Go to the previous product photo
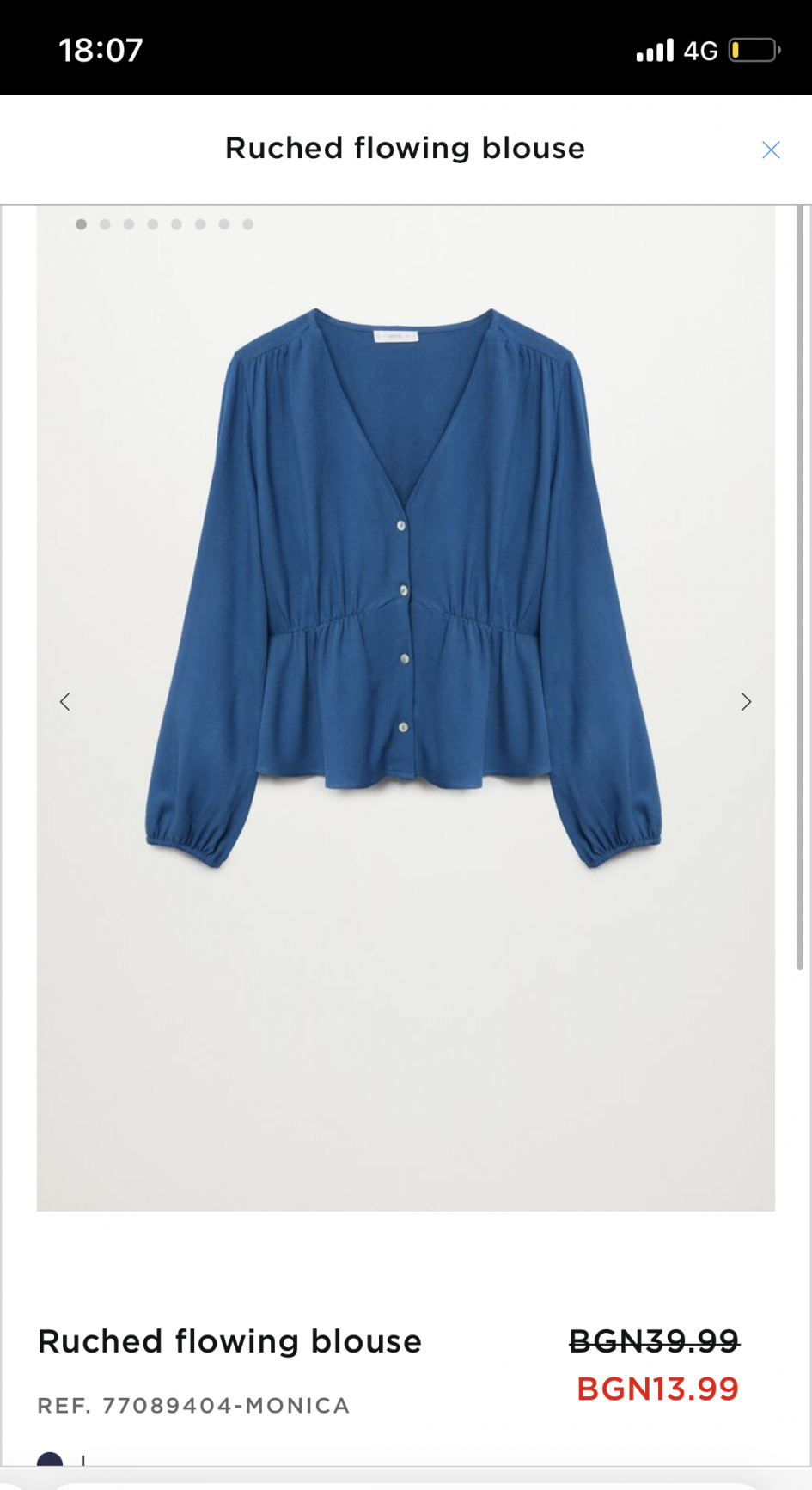Viewport: 812px width, 1490px height. [65, 702]
